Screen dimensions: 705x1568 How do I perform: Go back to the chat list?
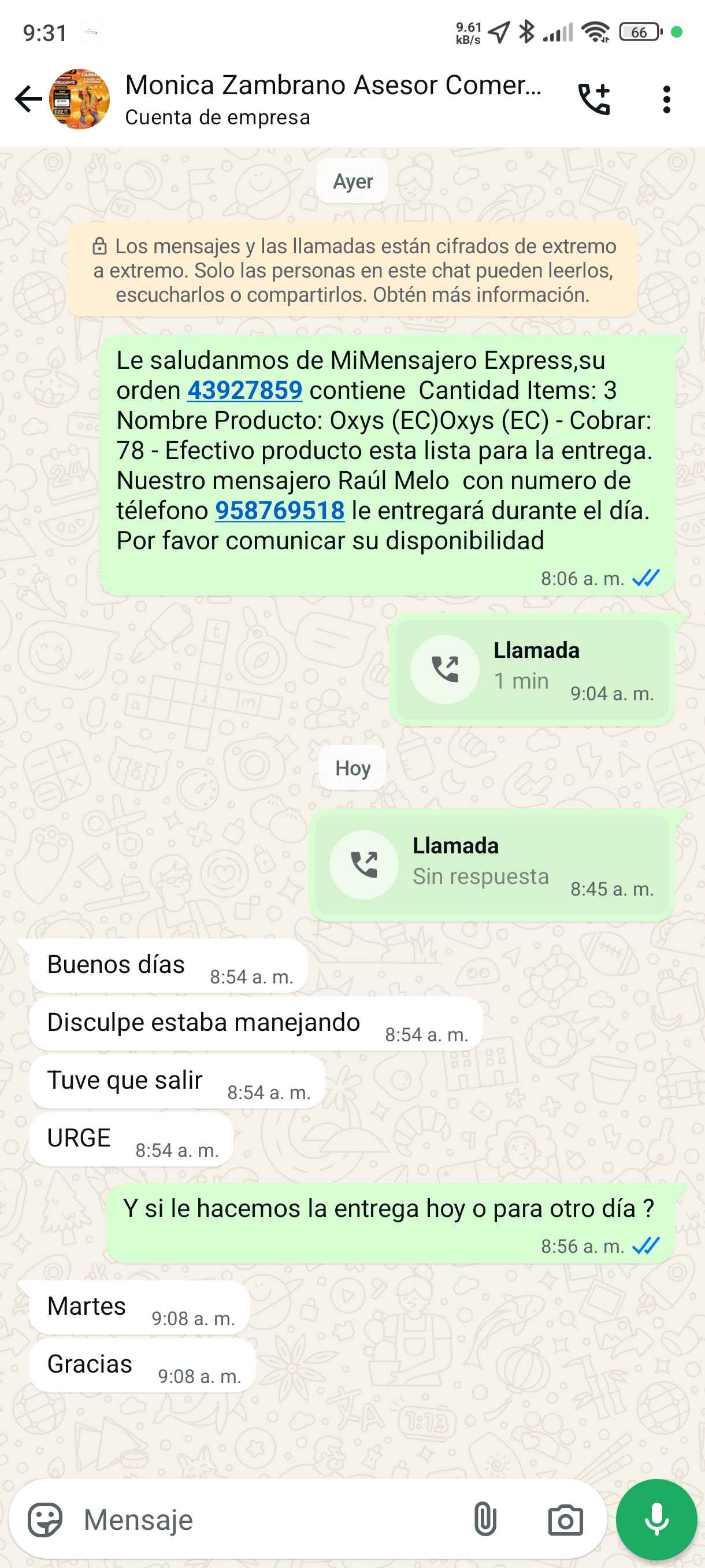(x=28, y=99)
